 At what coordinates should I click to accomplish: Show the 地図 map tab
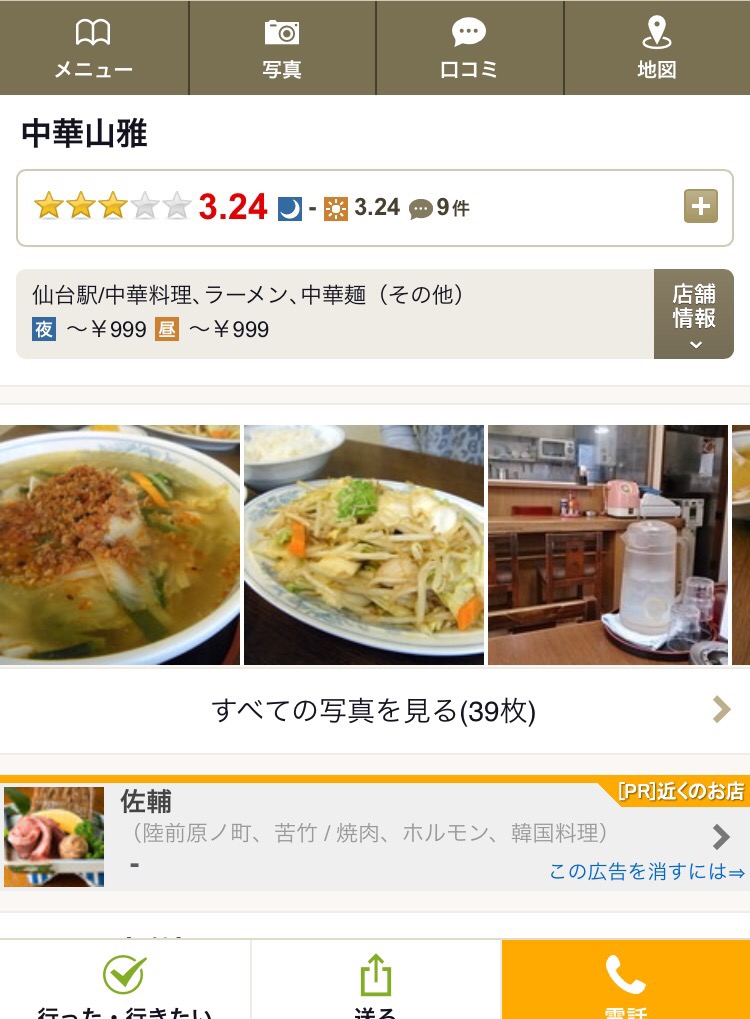tap(657, 48)
